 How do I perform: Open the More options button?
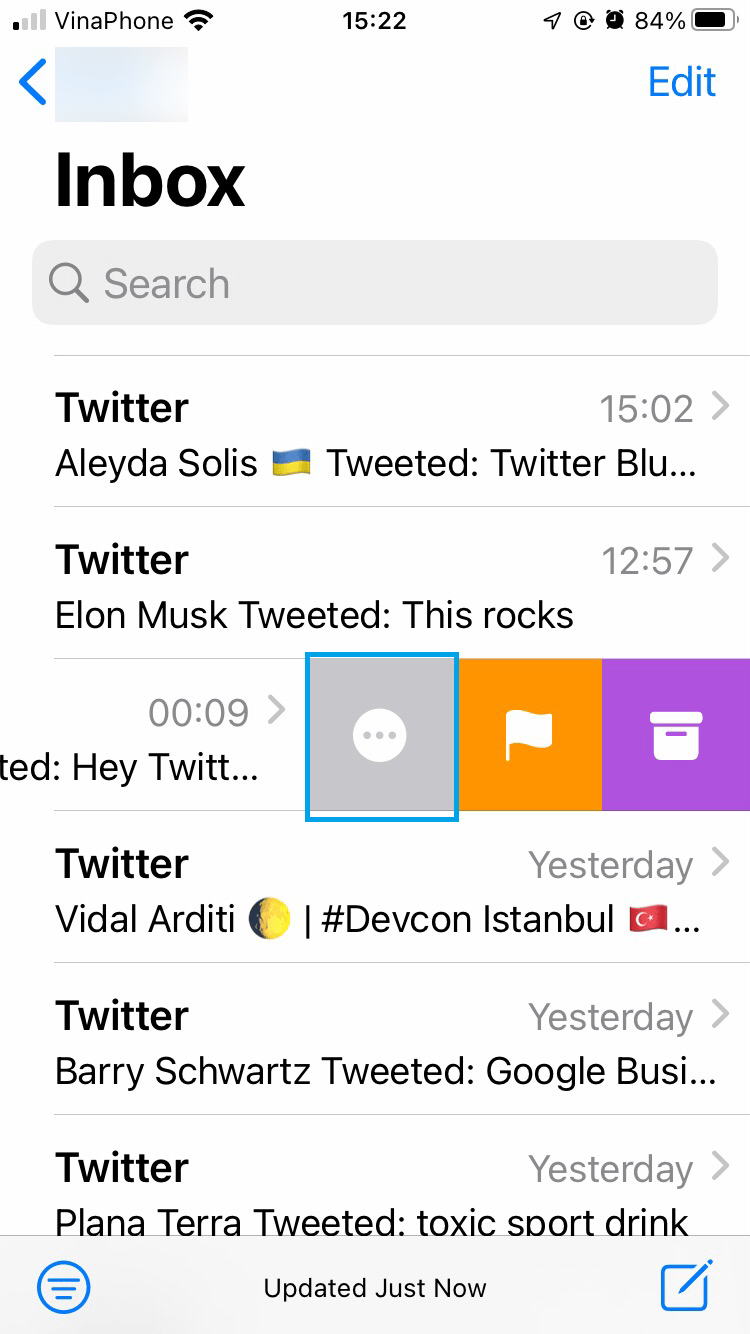[381, 736]
